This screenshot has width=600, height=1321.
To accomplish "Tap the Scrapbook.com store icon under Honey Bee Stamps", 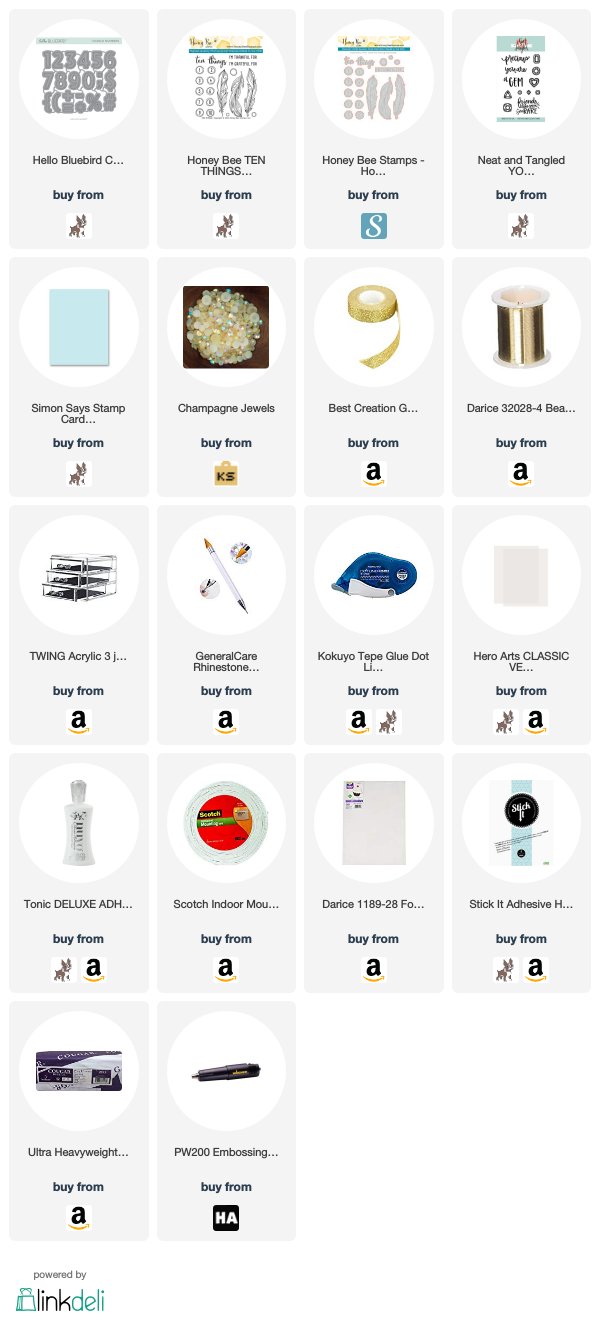I will point(373,225).
